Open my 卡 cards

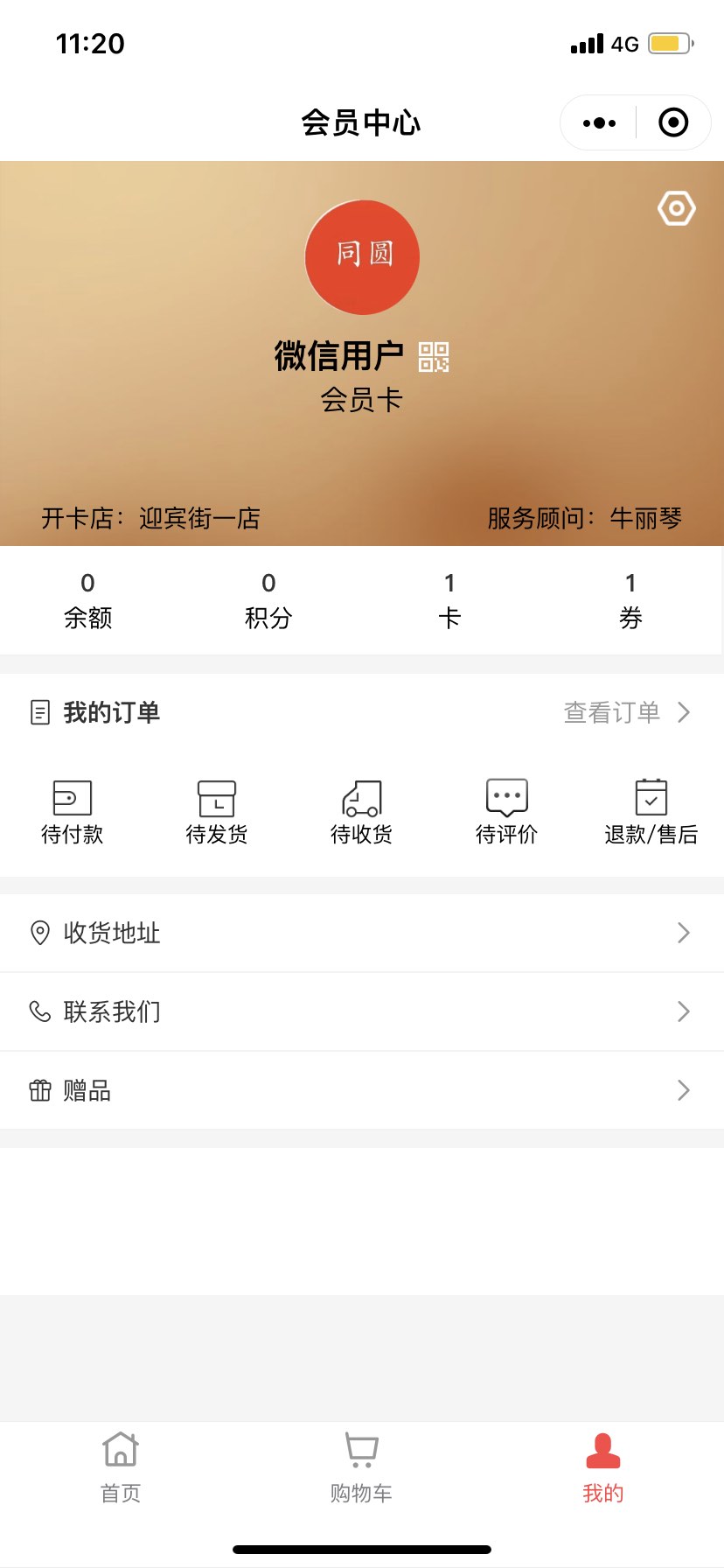pyautogui.click(x=449, y=601)
